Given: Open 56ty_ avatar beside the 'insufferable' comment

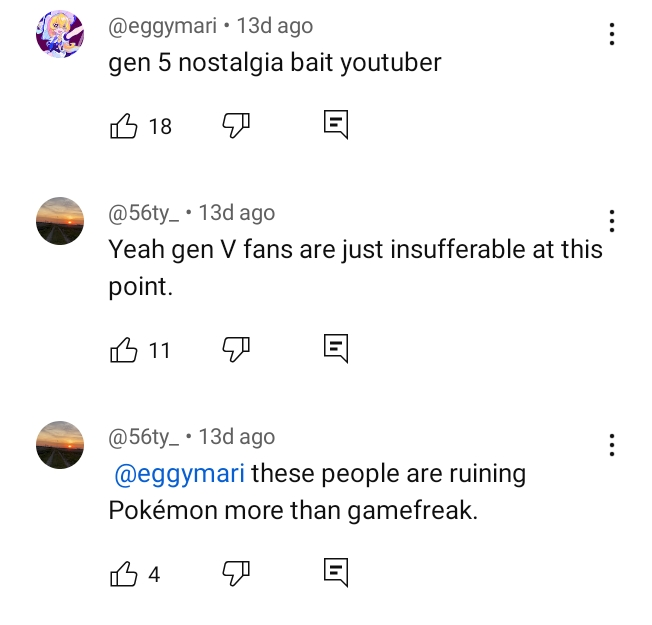Looking at the screenshot, I should pos(60,221).
